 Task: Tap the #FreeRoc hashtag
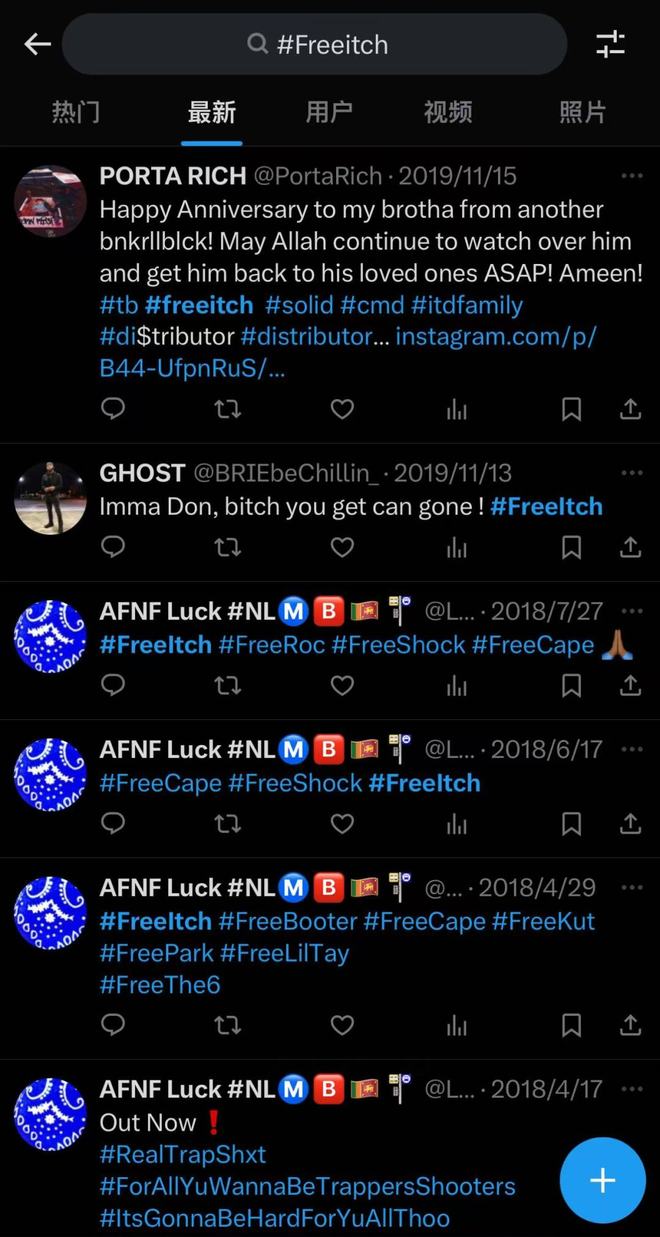(271, 645)
